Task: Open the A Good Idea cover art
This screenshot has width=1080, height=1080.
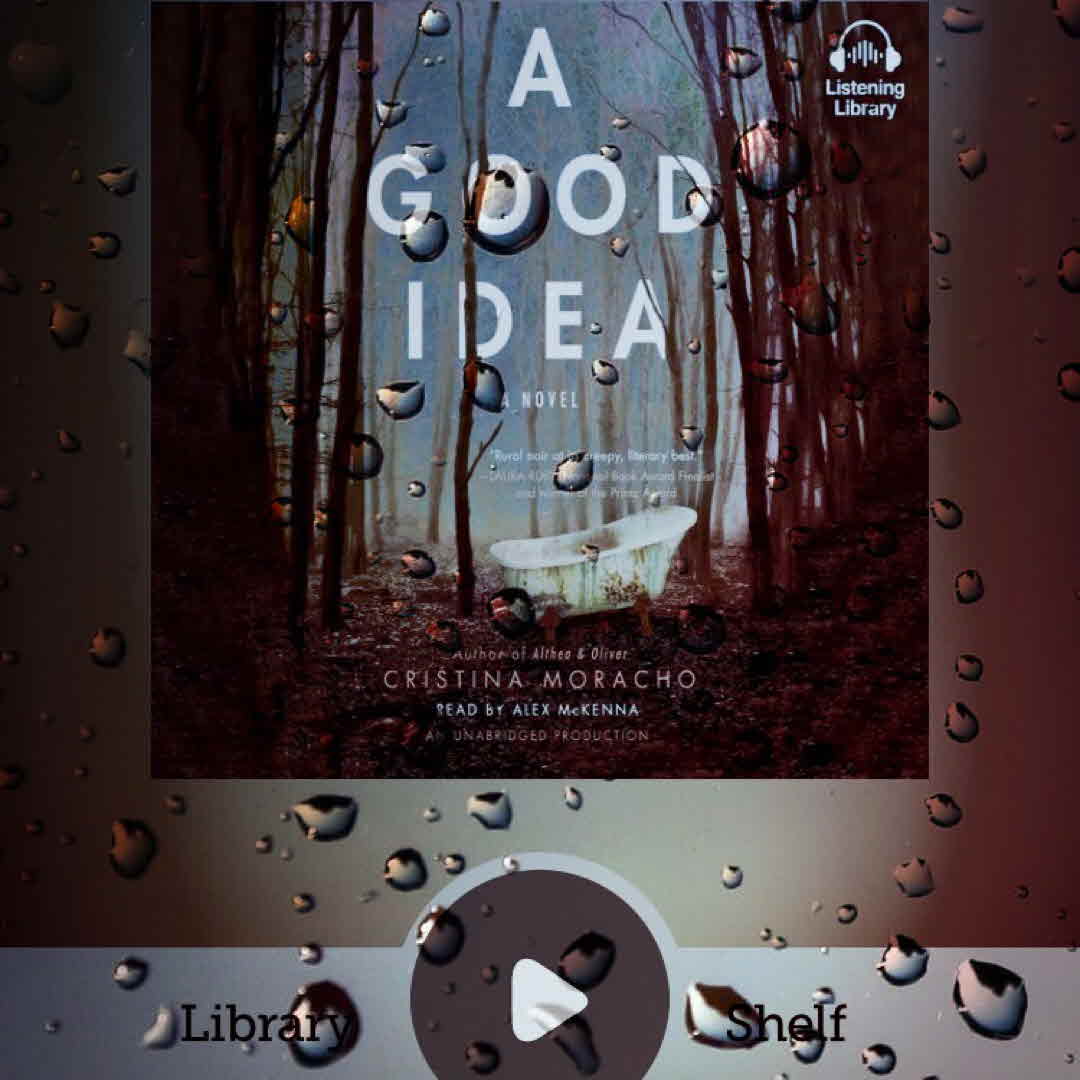Action: click(539, 390)
